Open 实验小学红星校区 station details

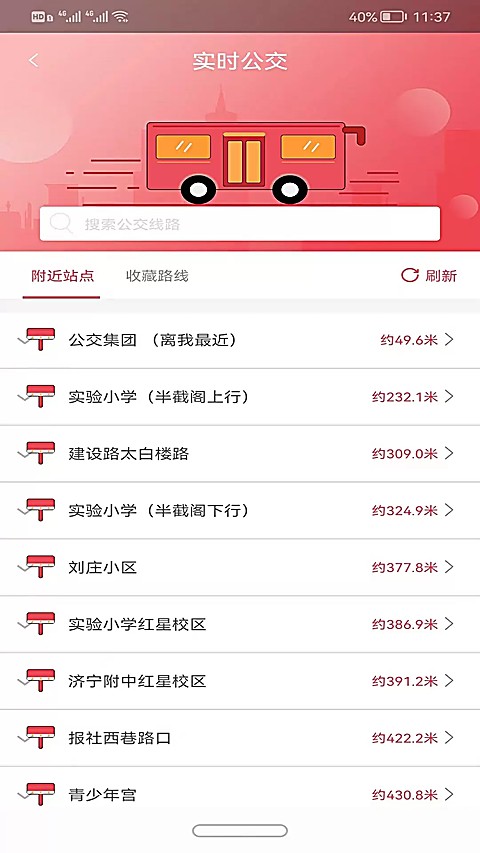click(240, 624)
